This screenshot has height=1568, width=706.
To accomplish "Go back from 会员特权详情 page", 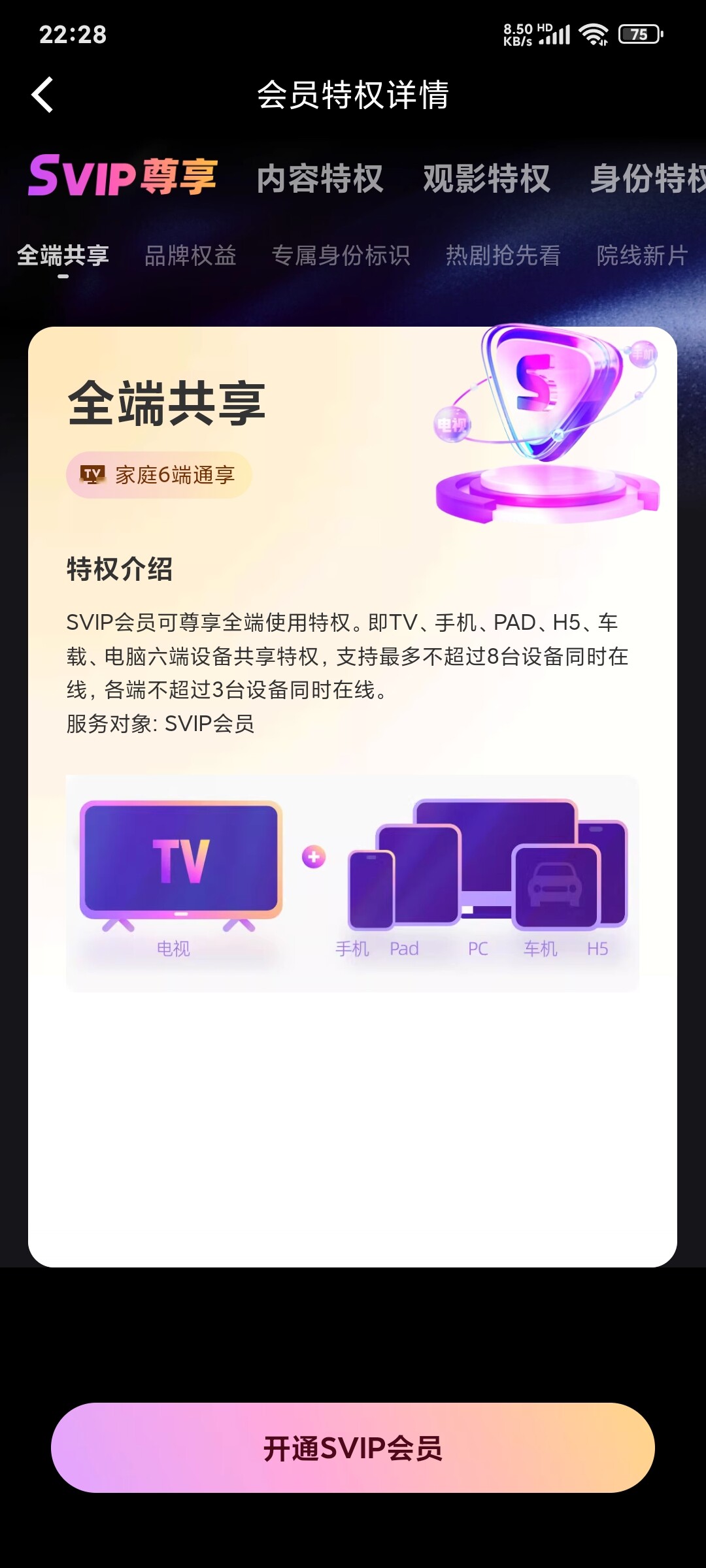I will [x=43, y=95].
